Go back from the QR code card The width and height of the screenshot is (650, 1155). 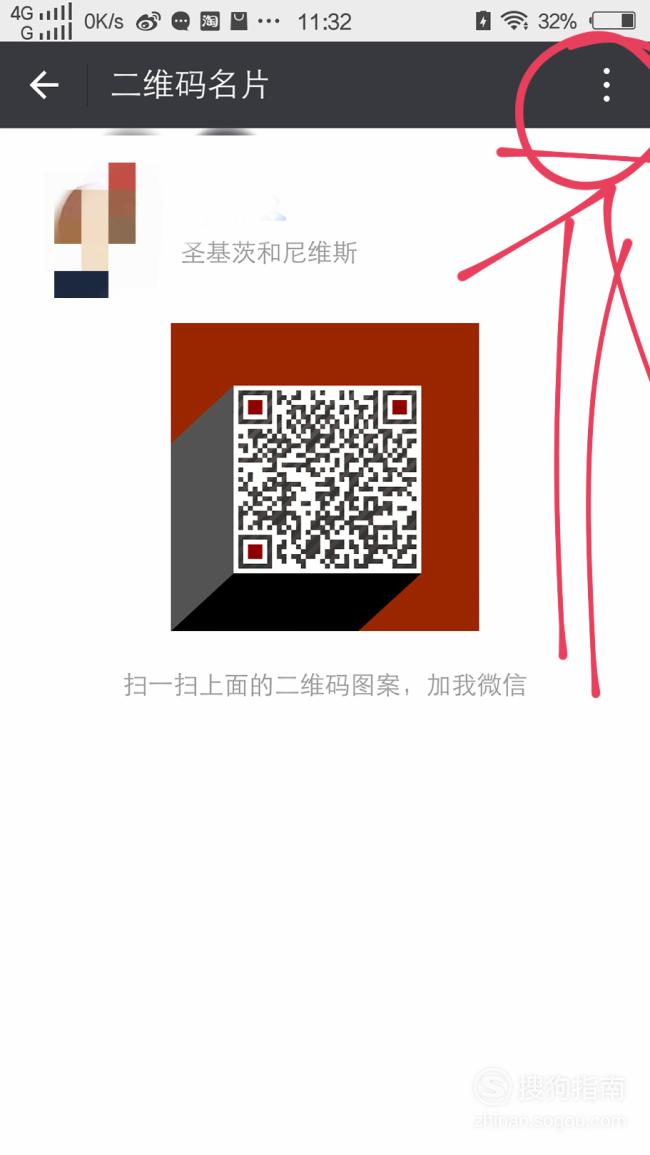pyautogui.click(x=44, y=86)
